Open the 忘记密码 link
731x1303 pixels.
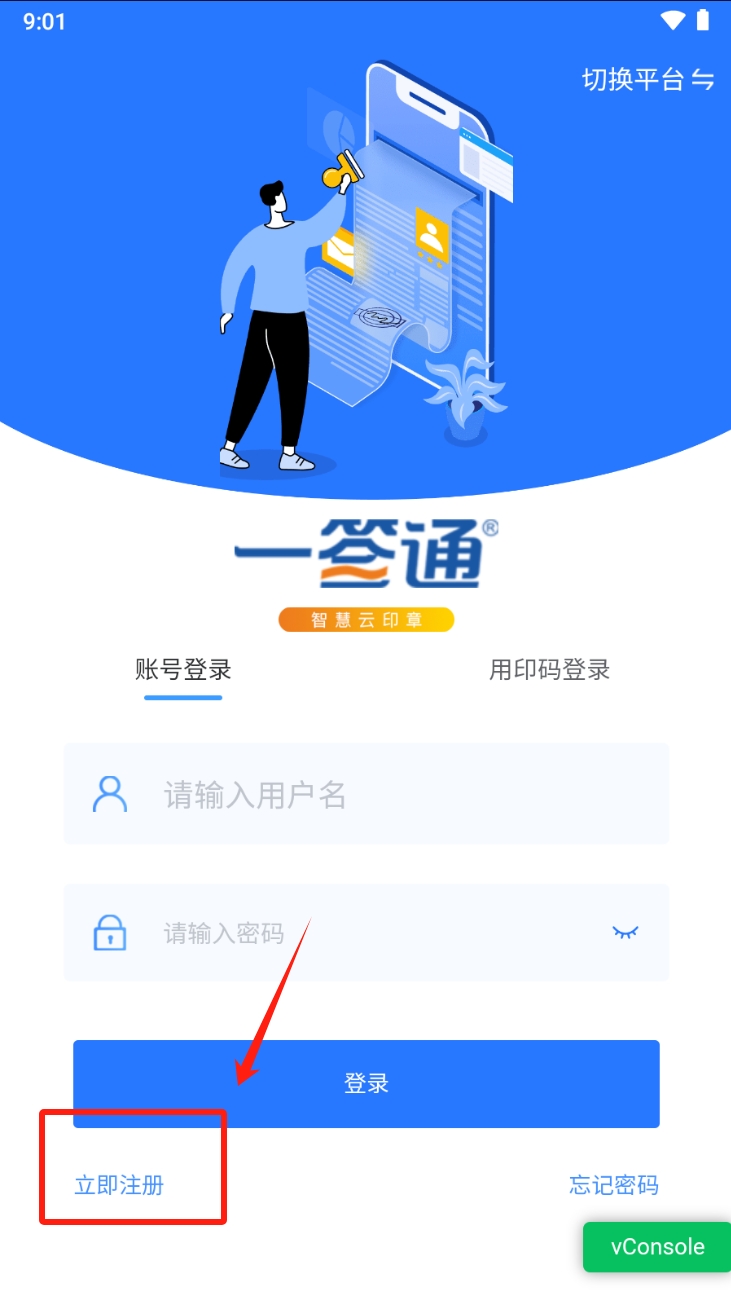tap(613, 1186)
